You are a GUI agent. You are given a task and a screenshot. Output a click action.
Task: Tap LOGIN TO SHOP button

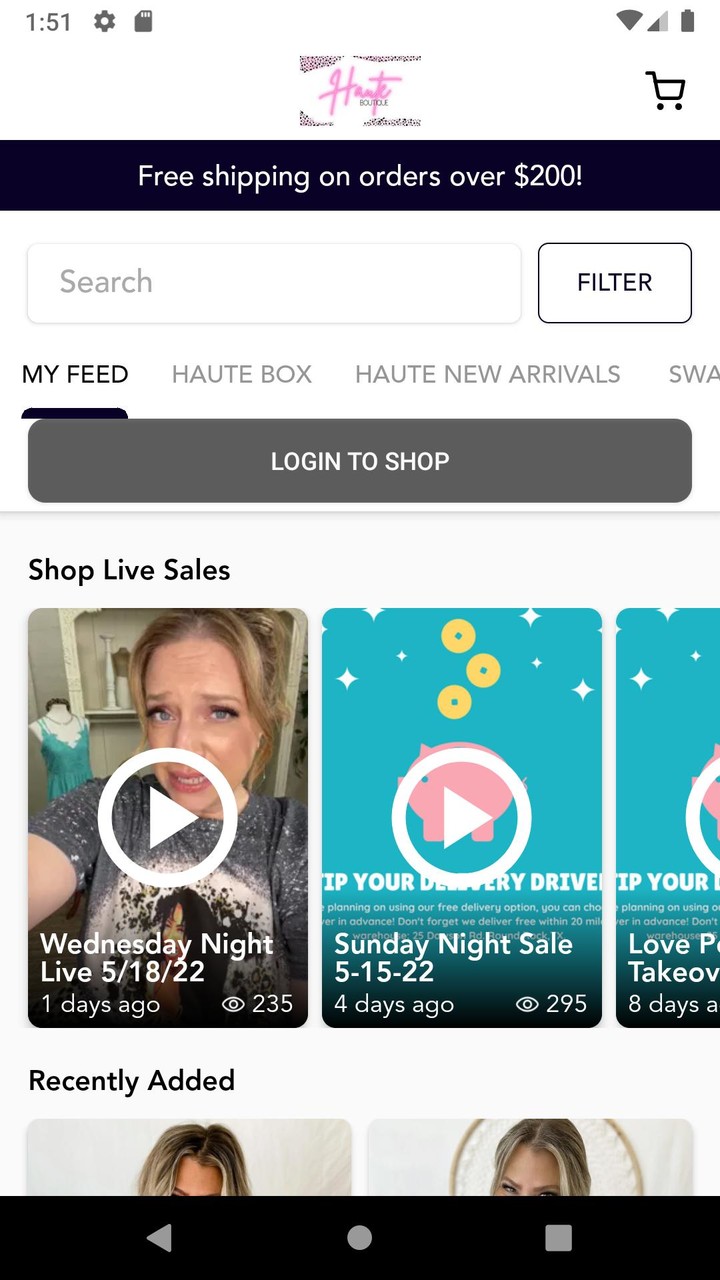click(x=360, y=461)
